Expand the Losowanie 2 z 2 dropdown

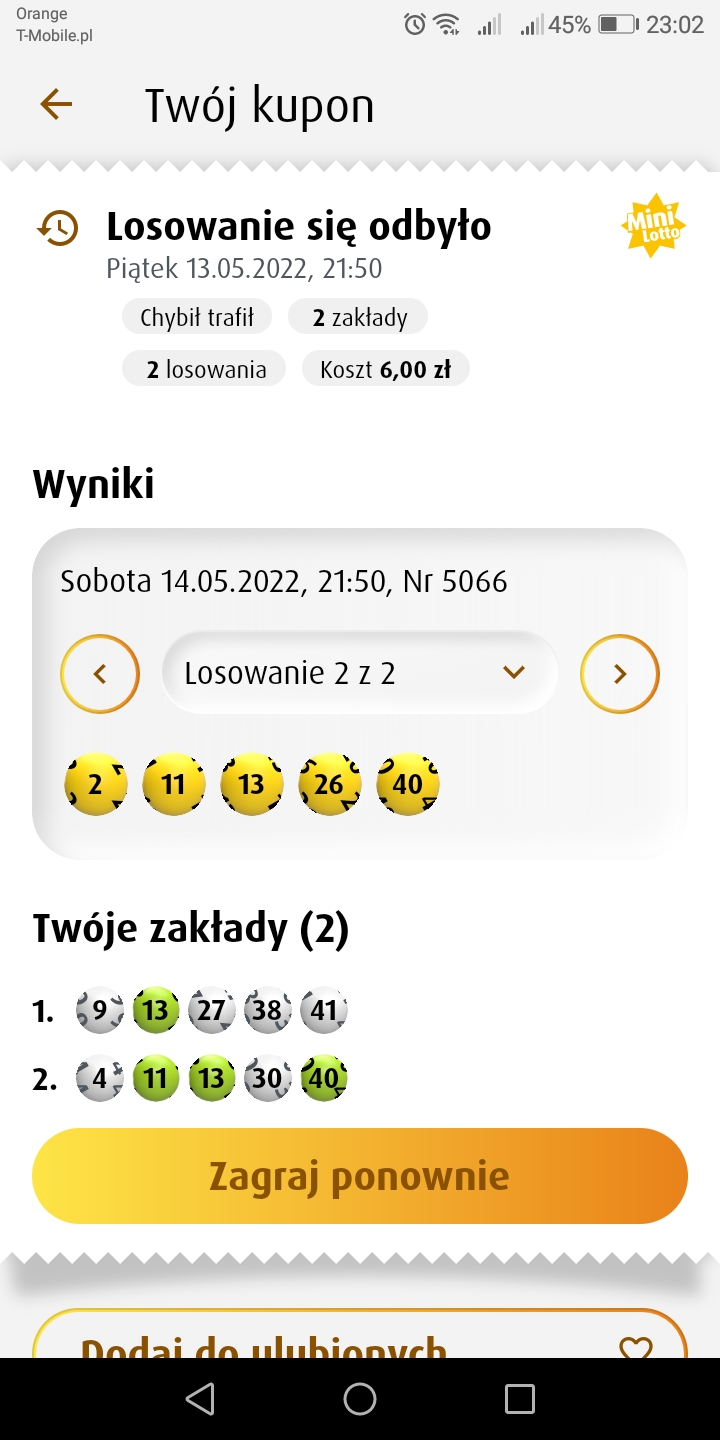(359, 673)
